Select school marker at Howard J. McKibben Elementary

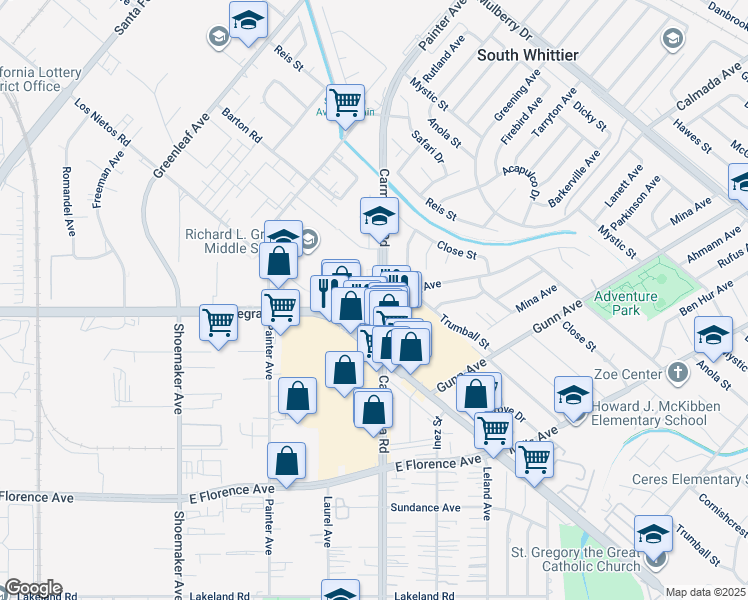(573, 398)
